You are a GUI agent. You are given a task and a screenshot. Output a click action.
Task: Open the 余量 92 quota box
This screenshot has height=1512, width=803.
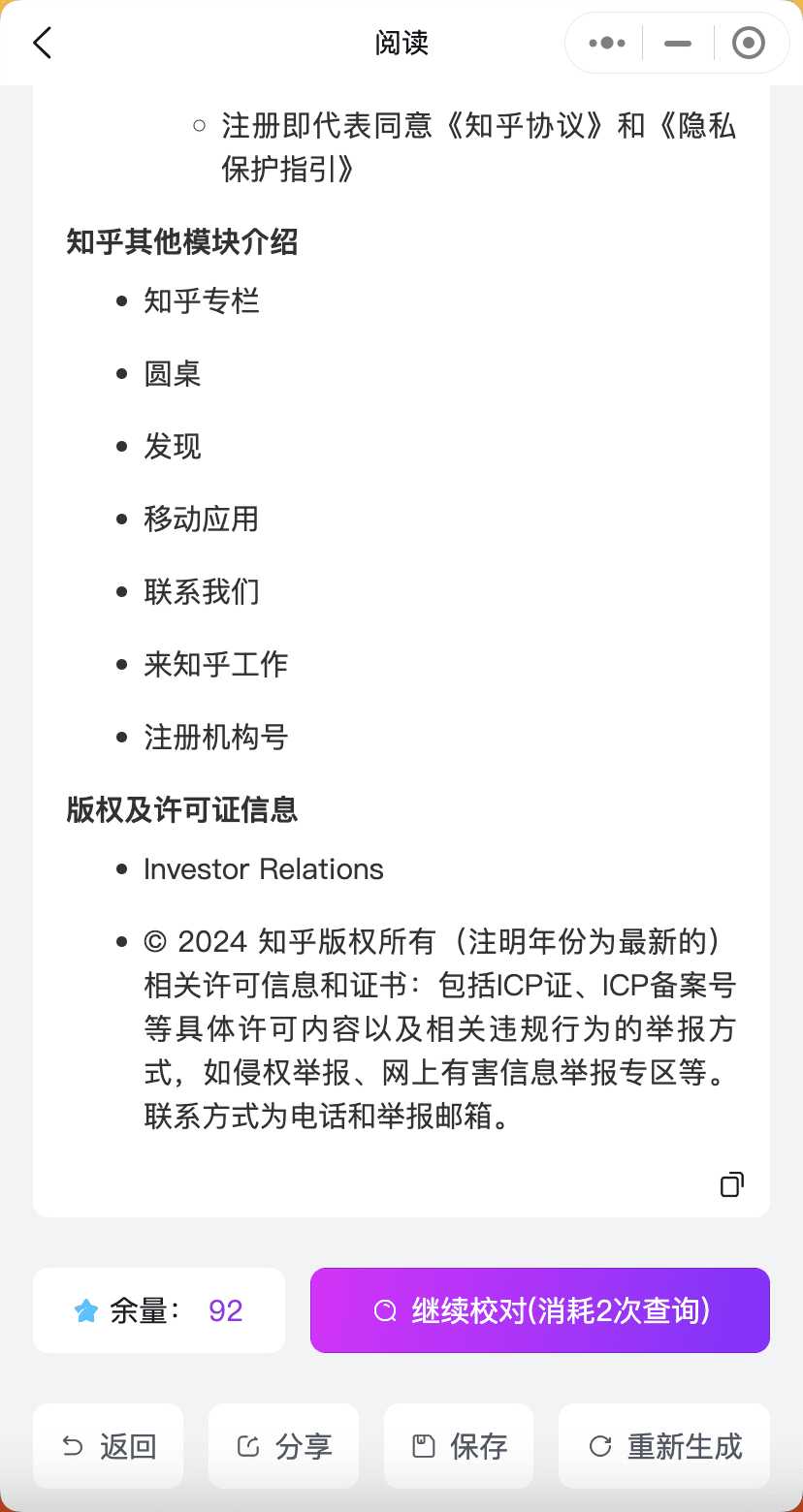tap(159, 1310)
